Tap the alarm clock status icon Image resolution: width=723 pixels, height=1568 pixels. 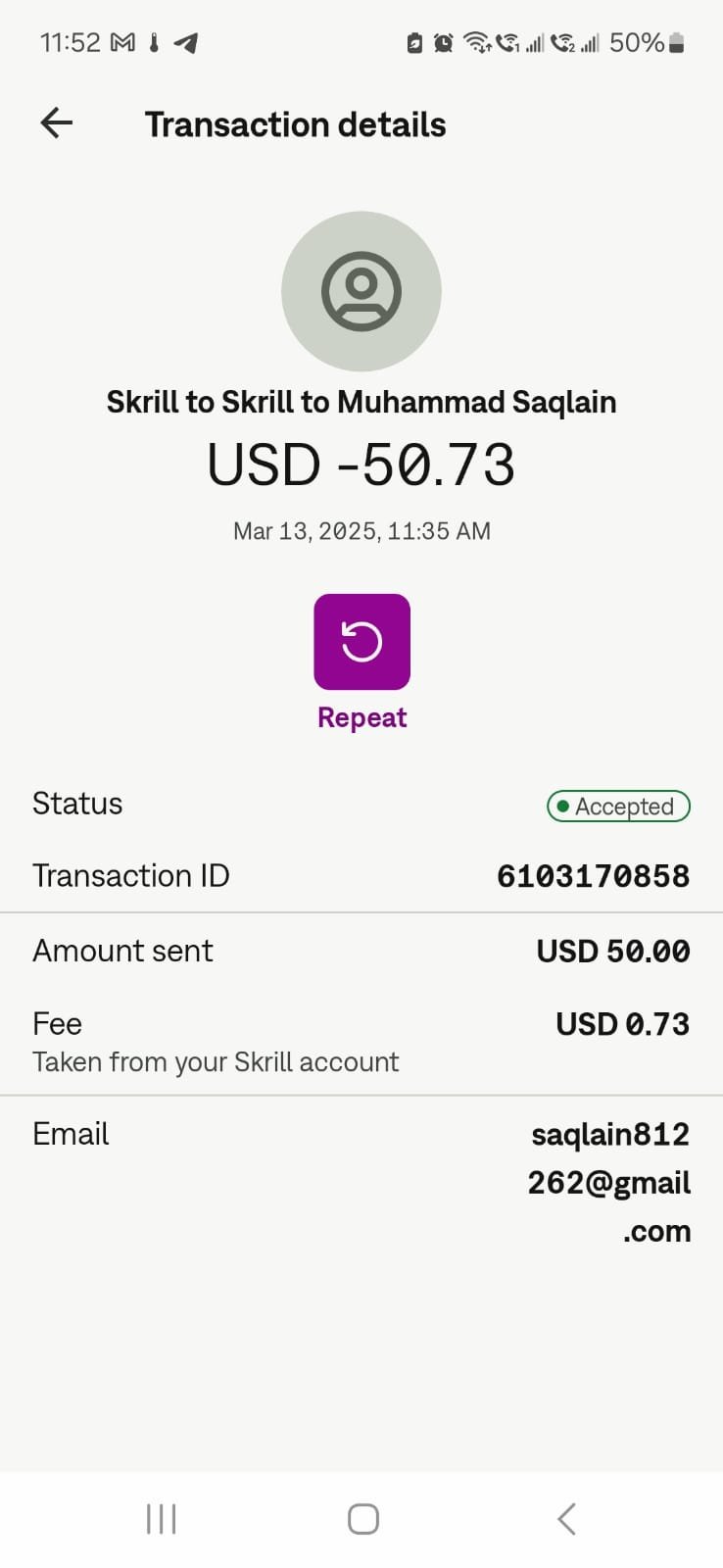click(x=444, y=43)
